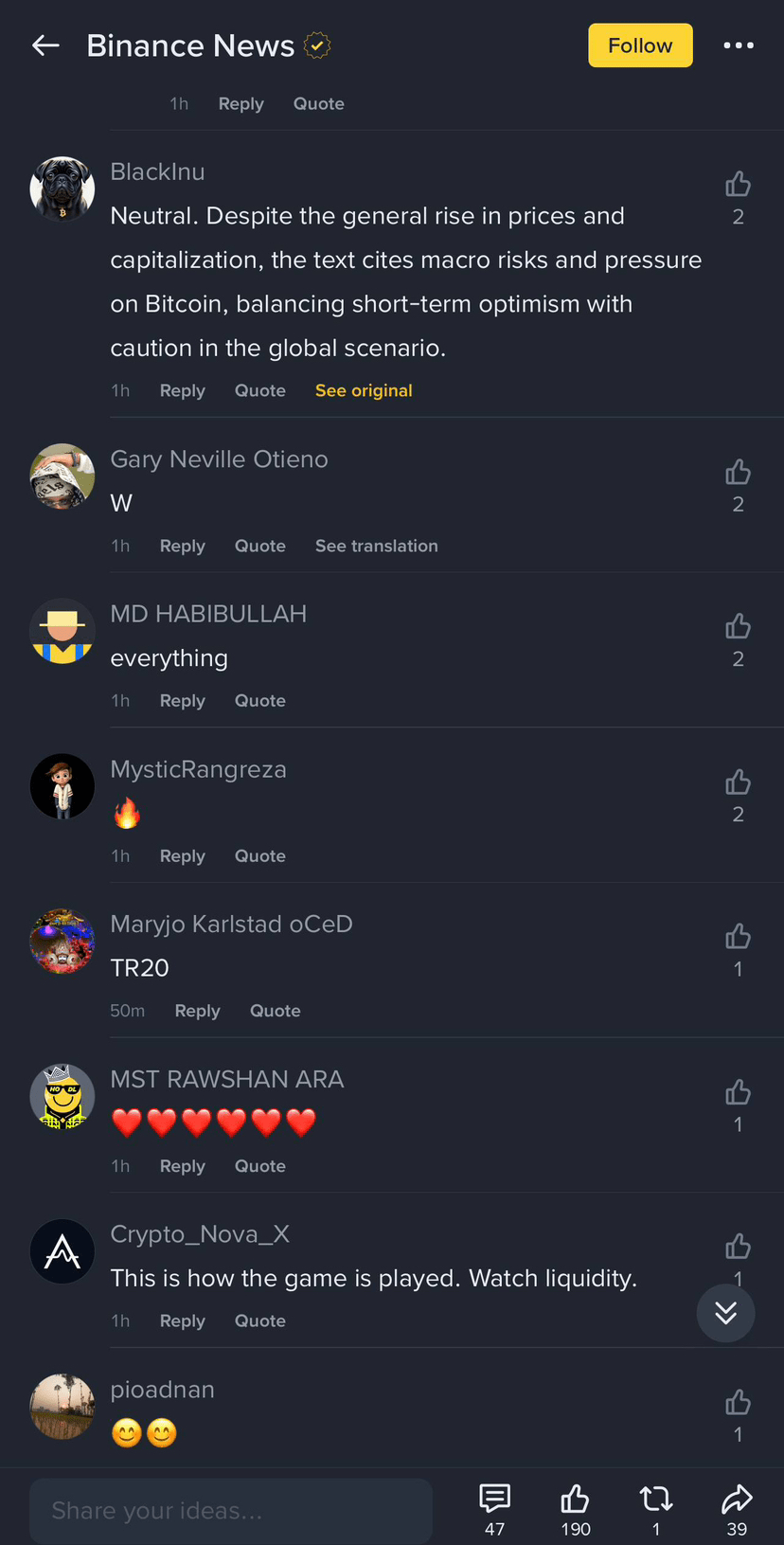Screen dimensions: 784x1545
Task: Go back using the arrow icon
Action: coord(45,45)
